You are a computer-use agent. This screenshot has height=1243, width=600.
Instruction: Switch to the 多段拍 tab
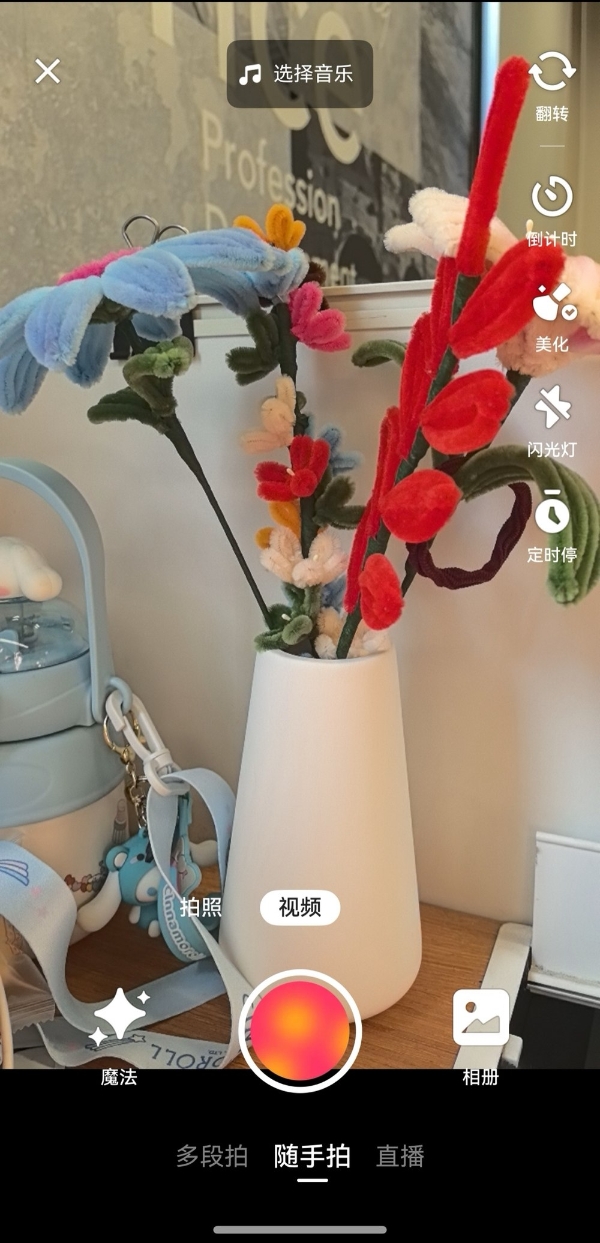[212, 1157]
